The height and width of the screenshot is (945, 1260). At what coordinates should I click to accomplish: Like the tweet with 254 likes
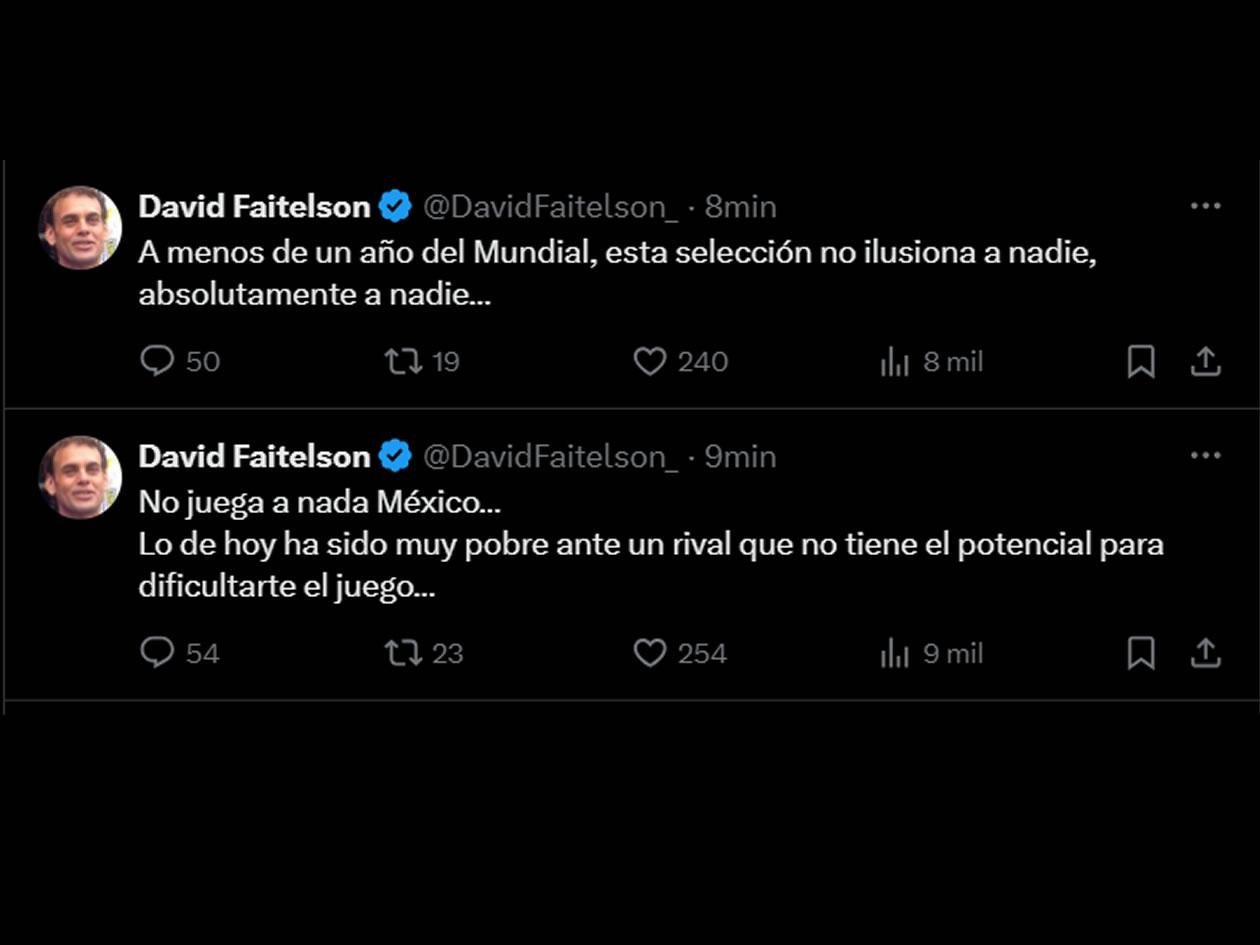(x=650, y=653)
